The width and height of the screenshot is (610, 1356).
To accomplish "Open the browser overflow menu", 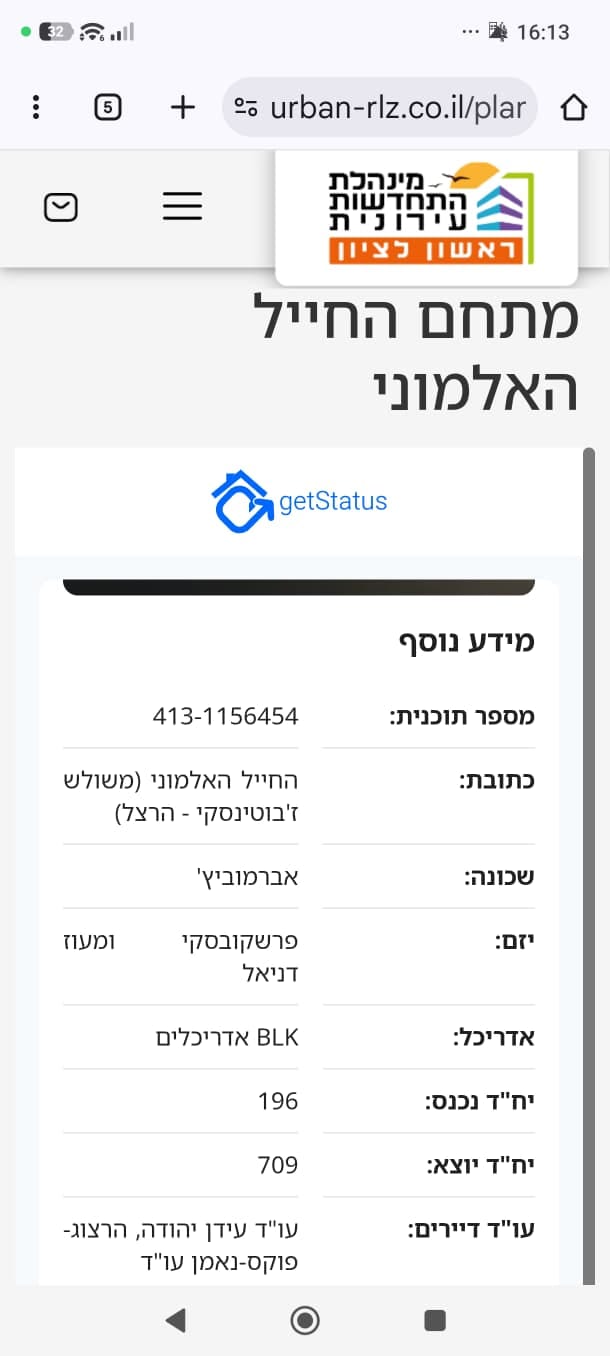I will coord(36,107).
